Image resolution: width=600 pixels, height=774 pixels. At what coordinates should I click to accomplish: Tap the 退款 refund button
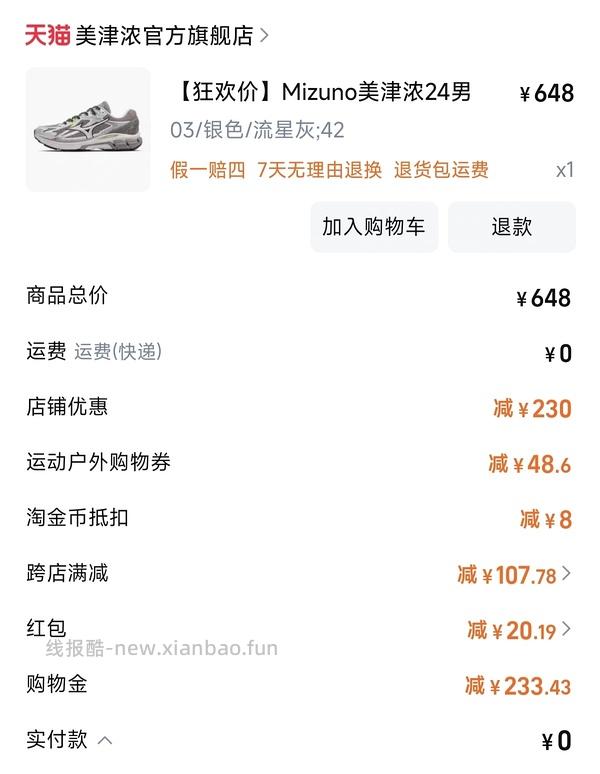point(511,227)
